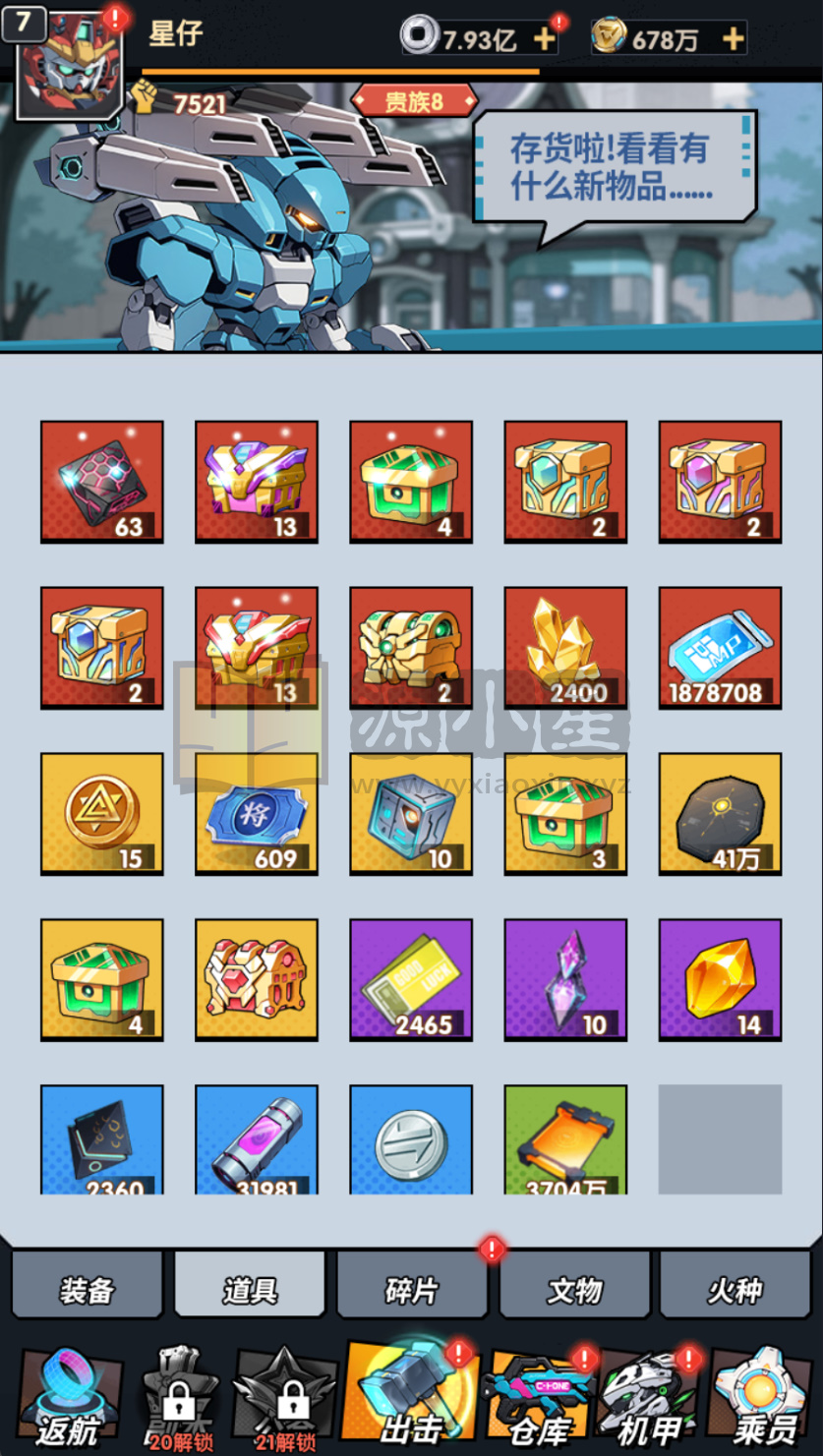The width and height of the screenshot is (823, 1456).
Task: Select the 道具 tab
Action: [x=249, y=1289]
